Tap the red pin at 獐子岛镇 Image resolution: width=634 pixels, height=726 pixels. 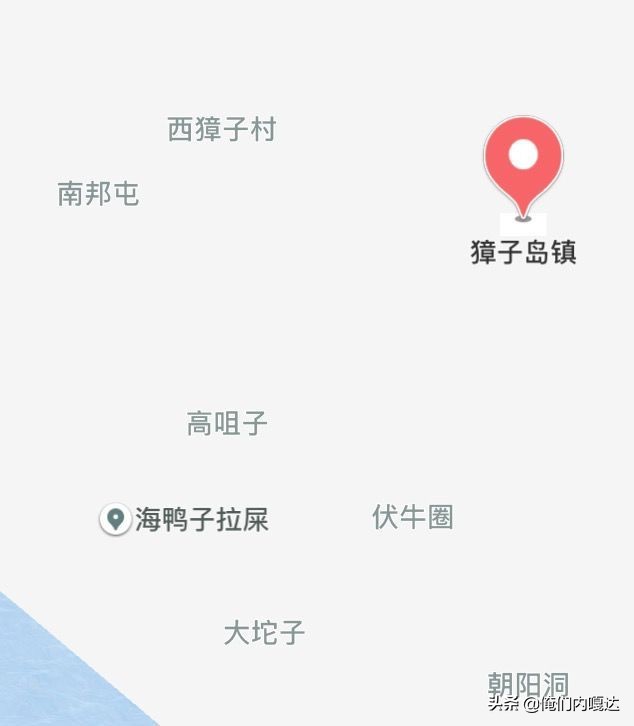523,163
